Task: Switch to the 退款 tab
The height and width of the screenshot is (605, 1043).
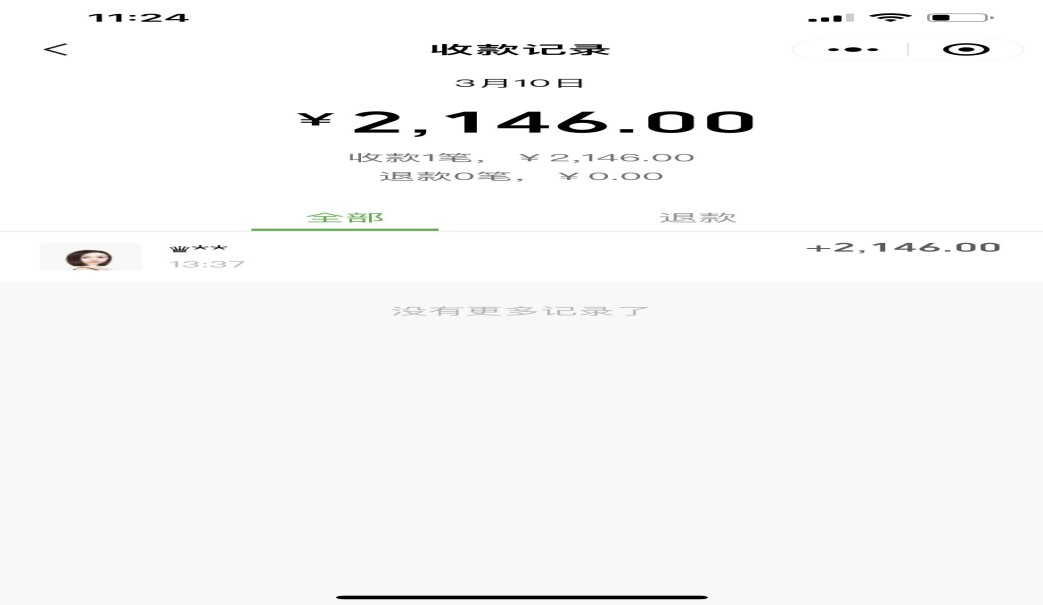Action: tap(698, 217)
